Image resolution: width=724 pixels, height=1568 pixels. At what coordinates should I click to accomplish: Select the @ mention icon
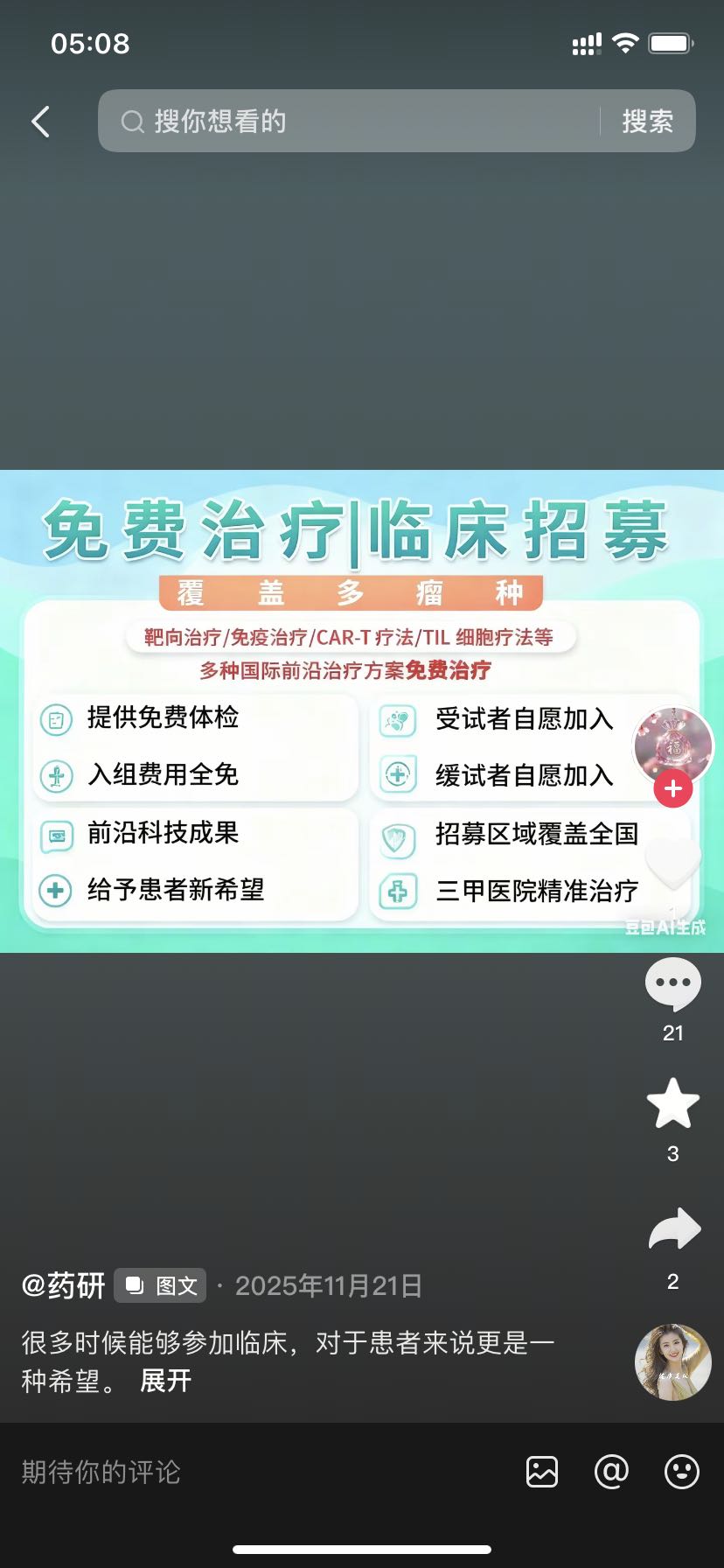tap(611, 1473)
